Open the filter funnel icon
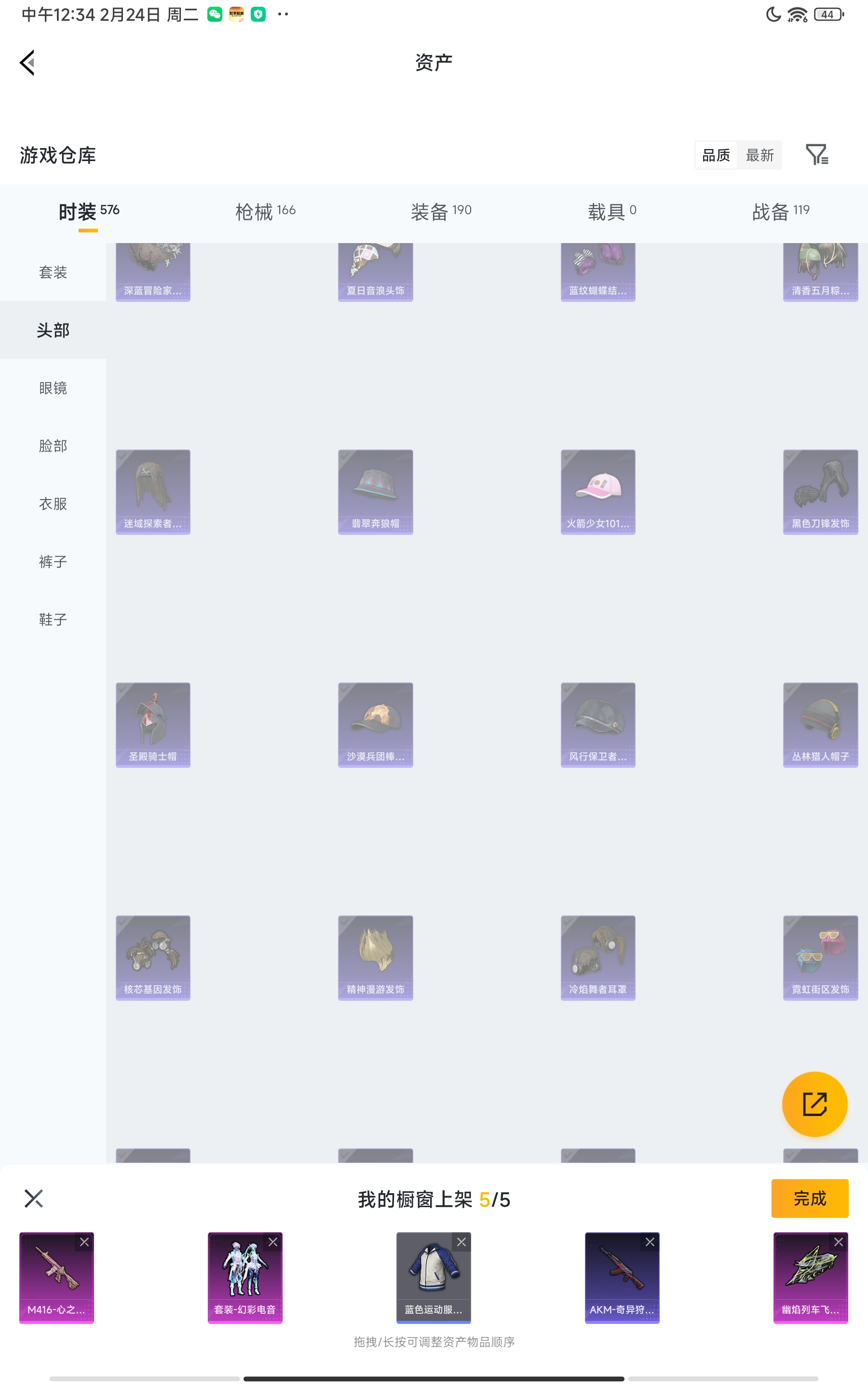The height and width of the screenshot is (1389, 868). [x=817, y=154]
